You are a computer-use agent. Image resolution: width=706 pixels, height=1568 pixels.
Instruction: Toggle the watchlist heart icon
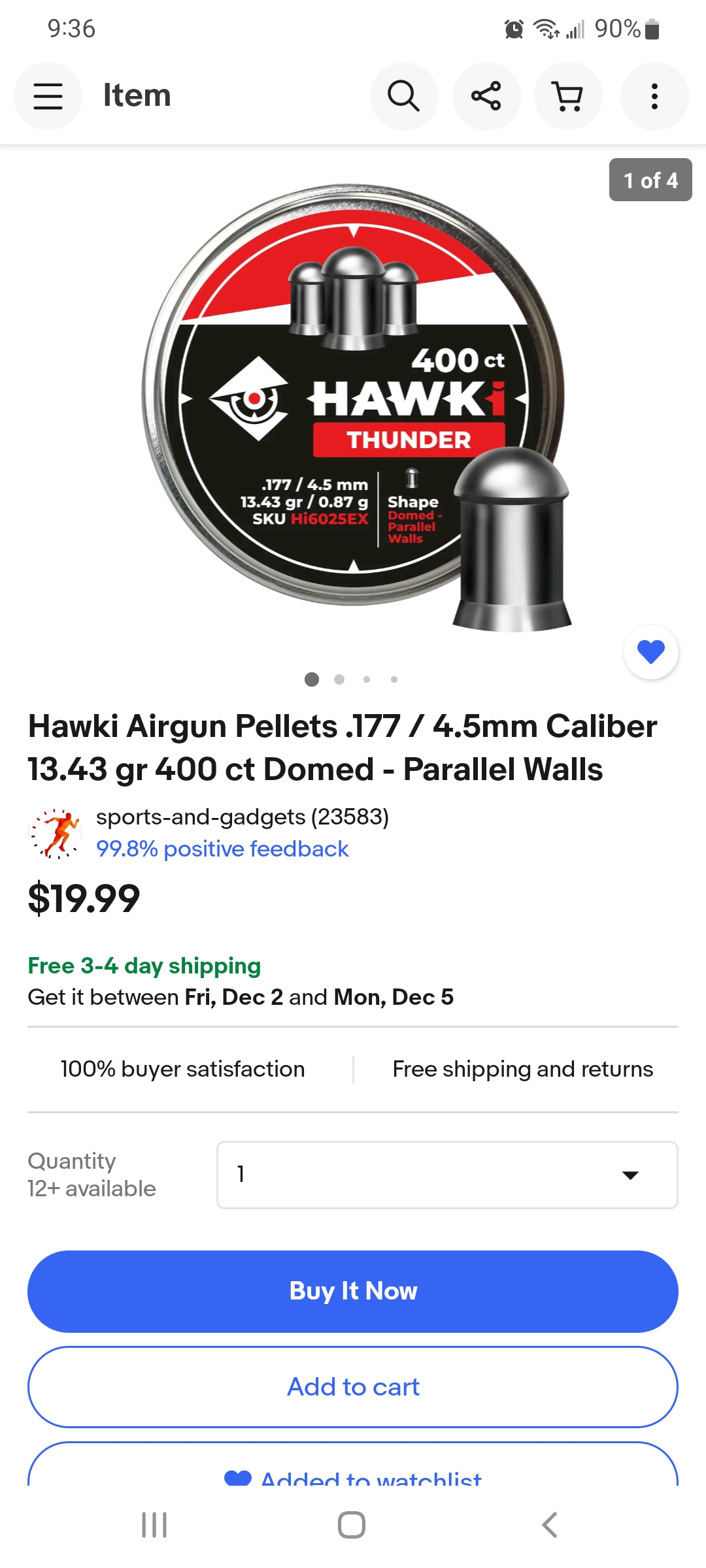coord(650,651)
